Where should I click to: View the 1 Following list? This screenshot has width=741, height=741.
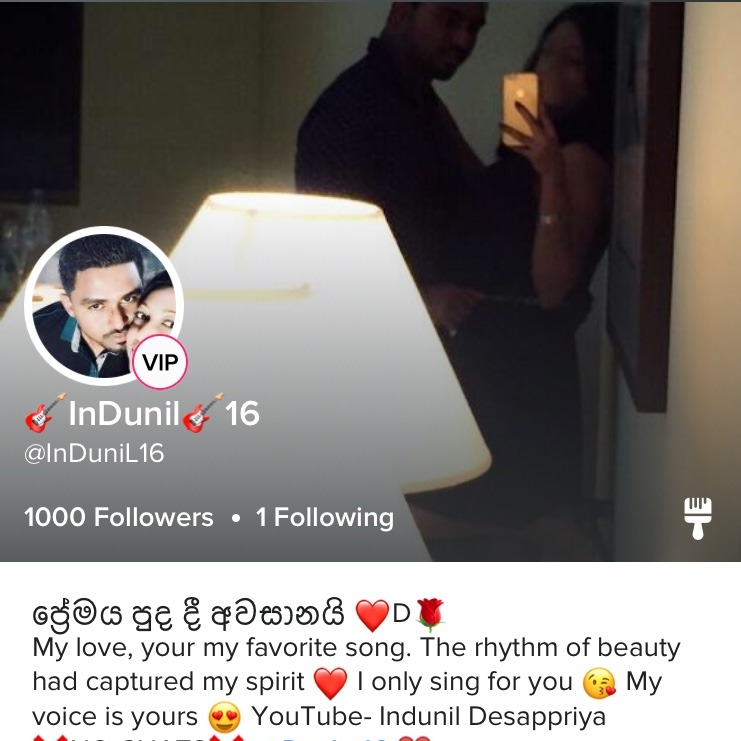coord(325,518)
